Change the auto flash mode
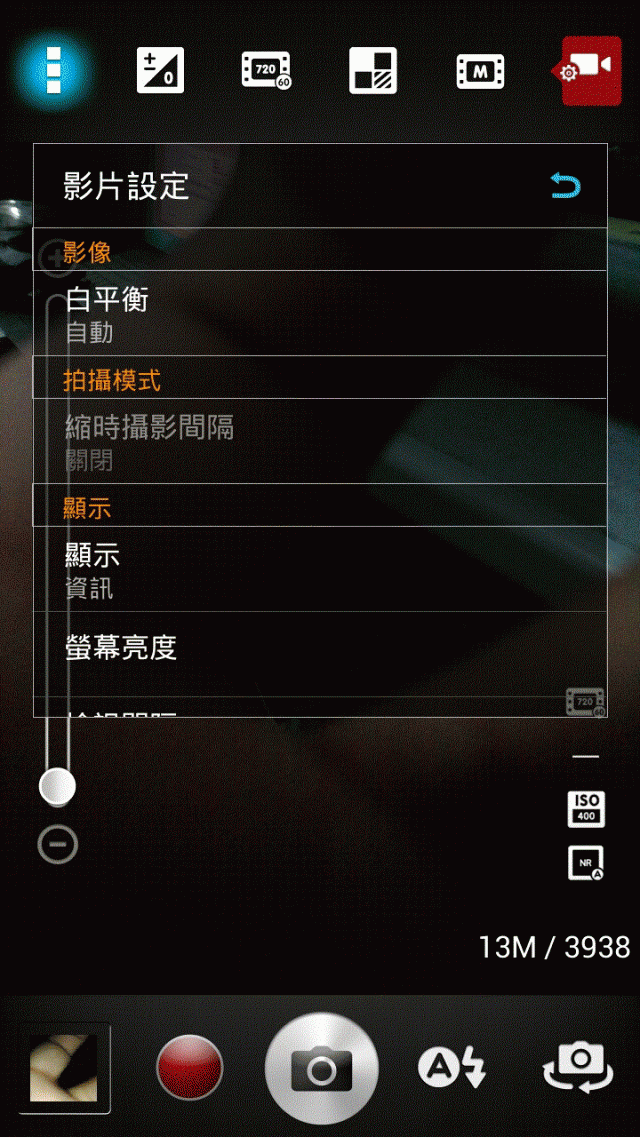The width and height of the screenshot is (640, 1138). pyautogui.click(x=452, y=1068)
